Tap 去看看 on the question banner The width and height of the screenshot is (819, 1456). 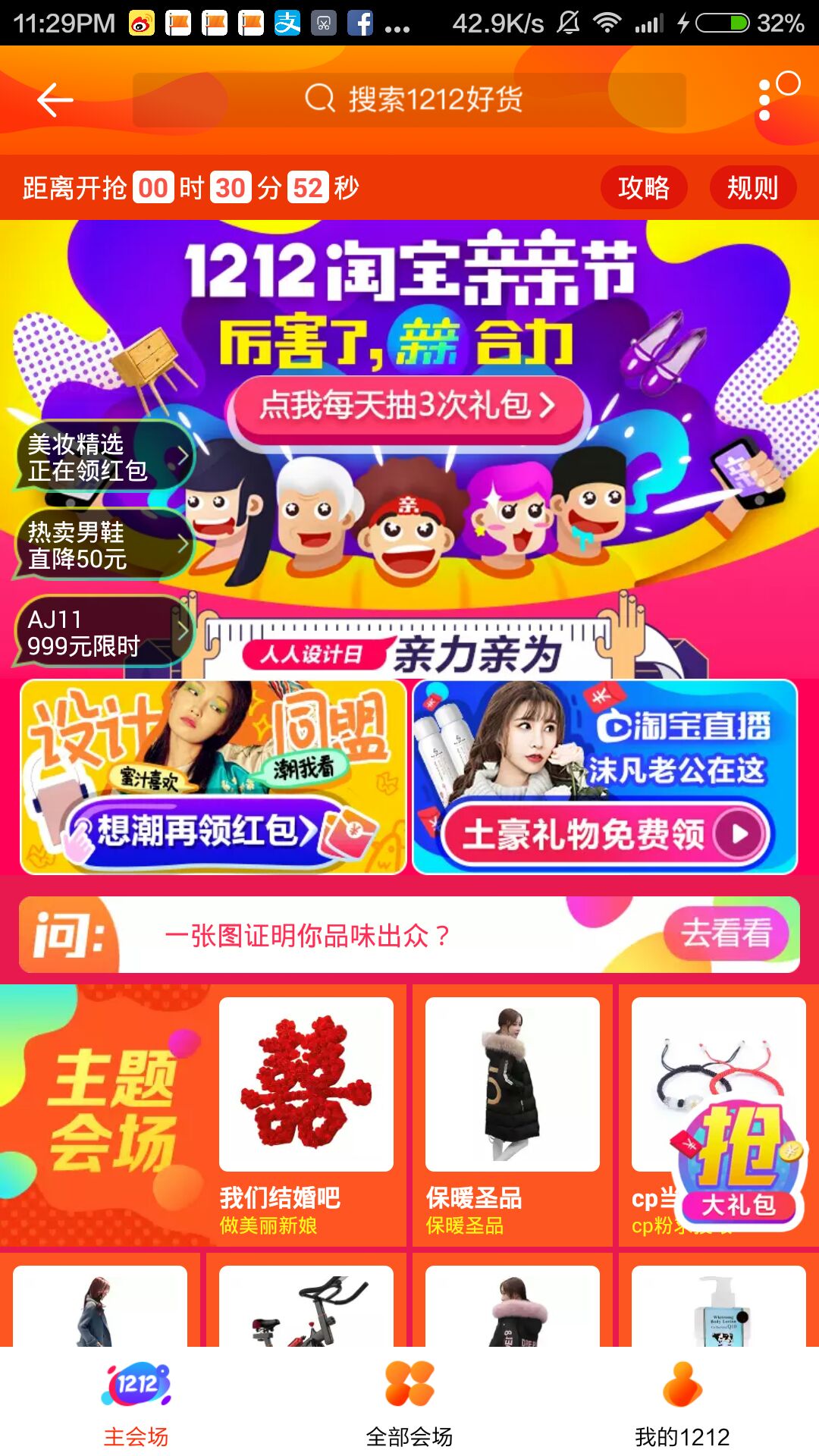coord(726,934)
